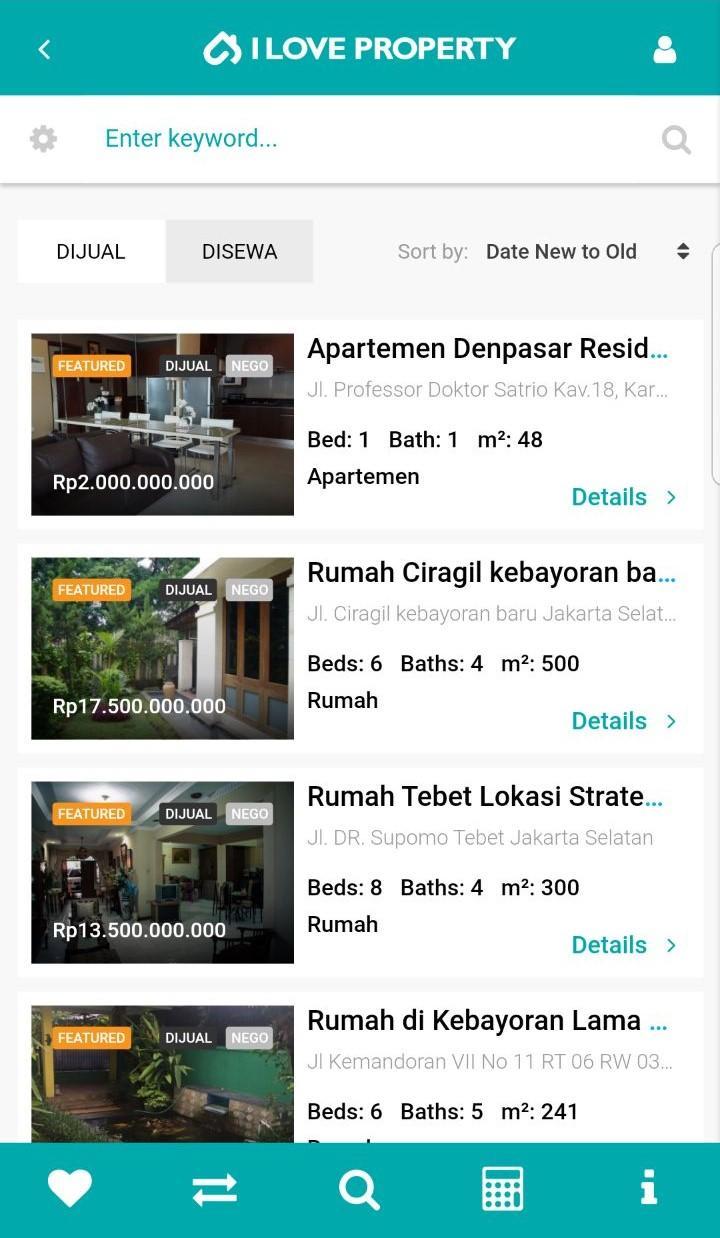Tap the DIJUAL tag on Rumah Tebet listing
The width and height of the screenshot is (720, 1238).
(187, 813)
